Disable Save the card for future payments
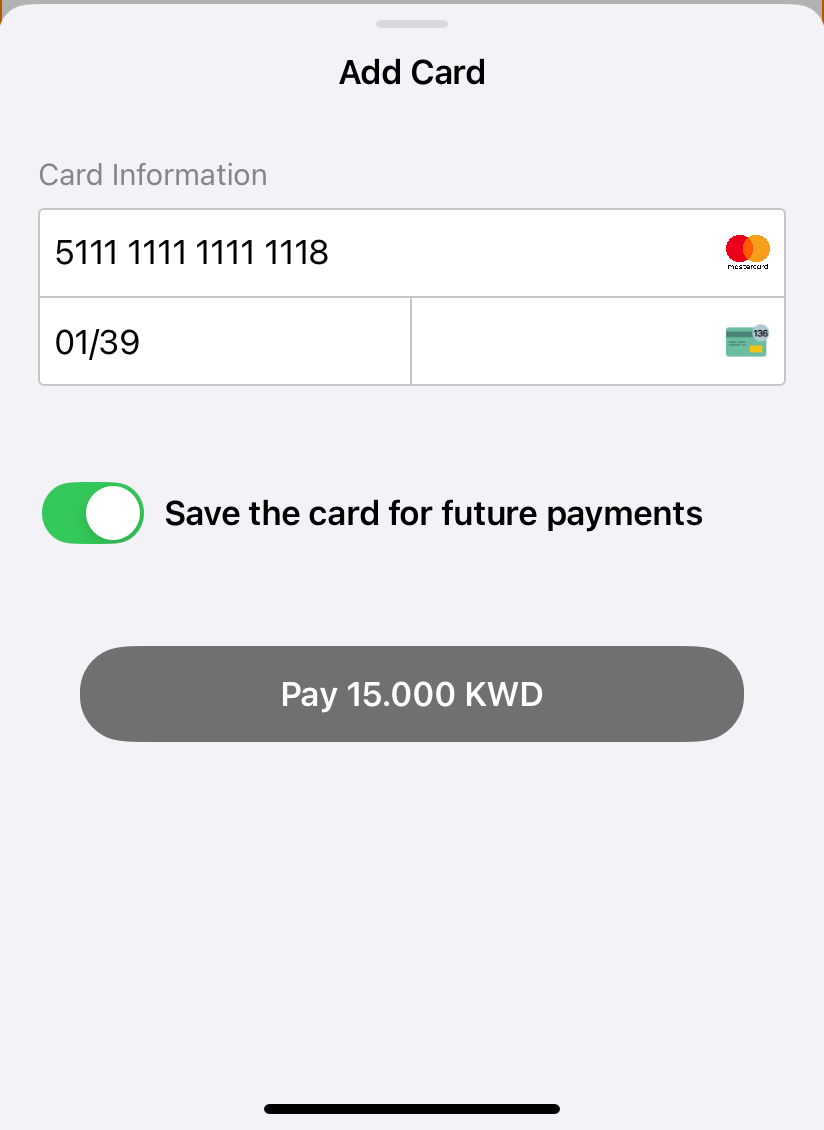Screen dimensions: 824x1130 [93, 513]
